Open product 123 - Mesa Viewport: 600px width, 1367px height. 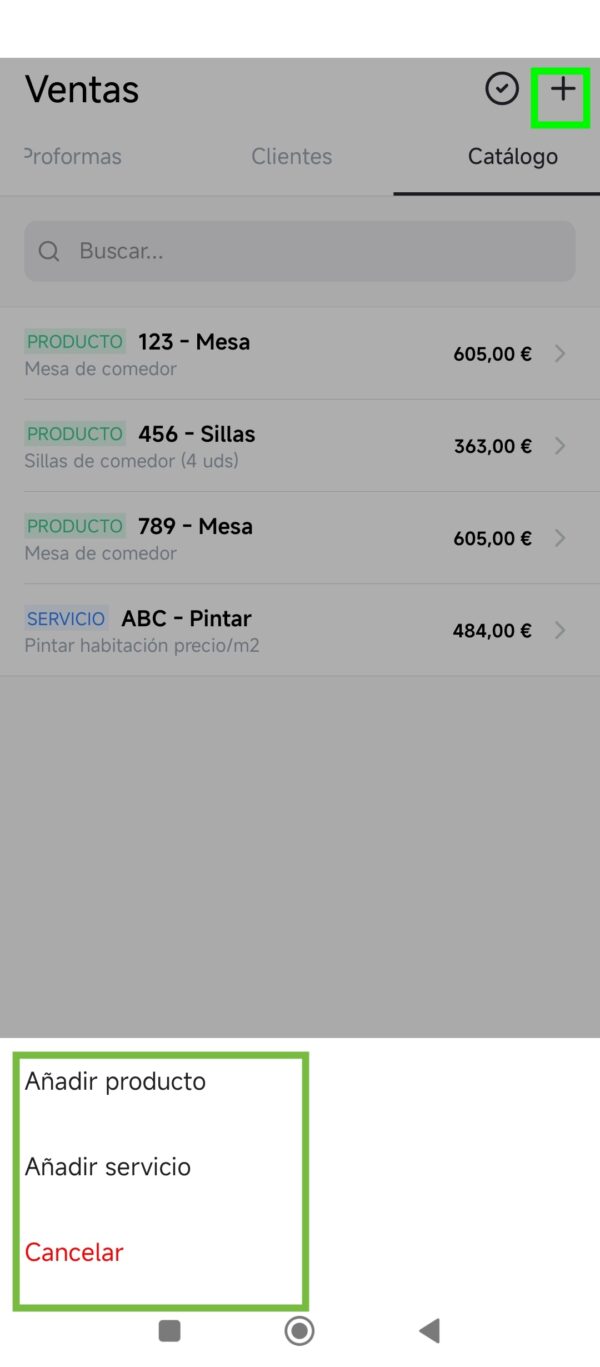point(298,354)
